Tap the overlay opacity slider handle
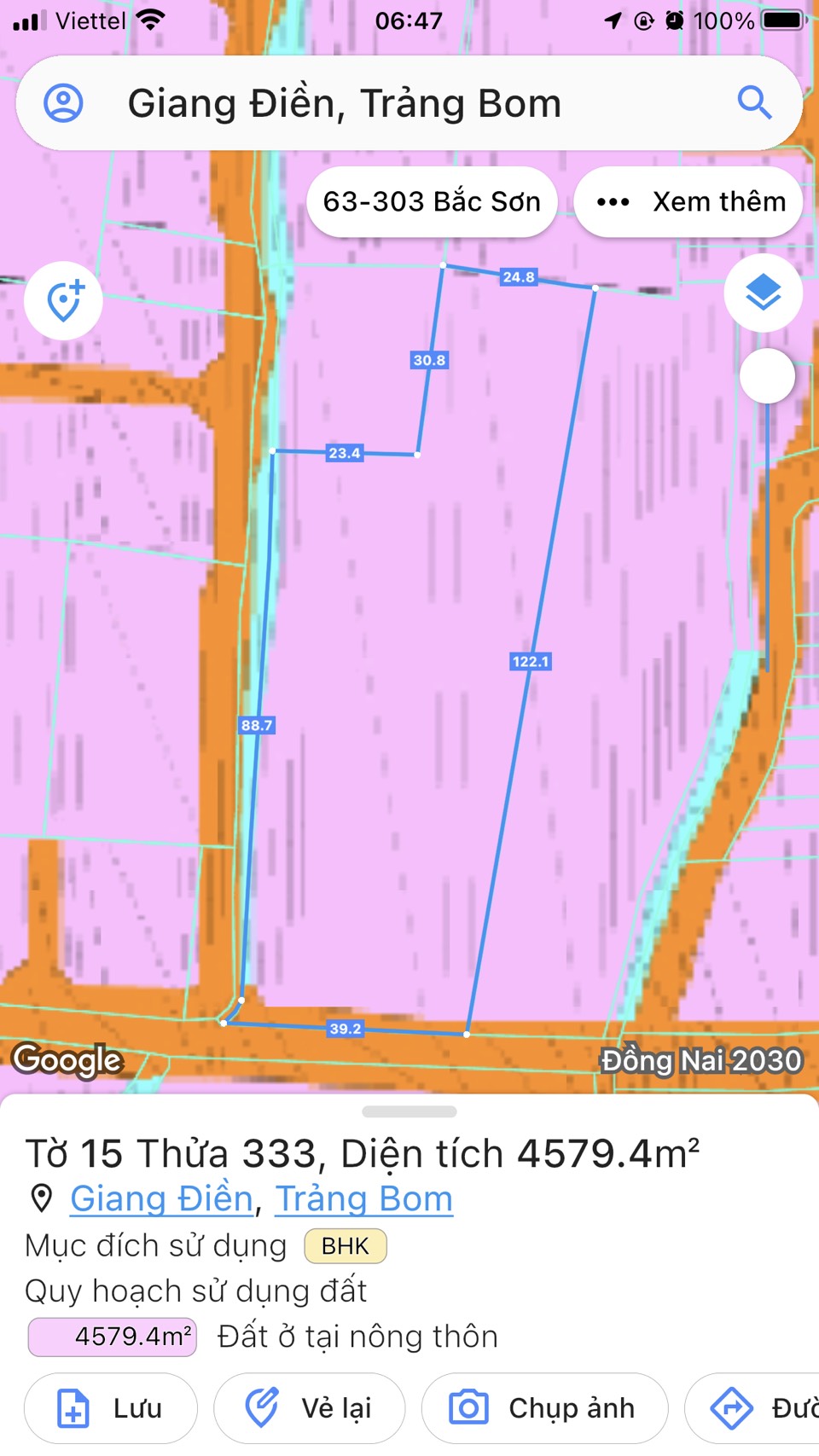Viewport: 819px width, 1456px height. click(x=767, y=375)
